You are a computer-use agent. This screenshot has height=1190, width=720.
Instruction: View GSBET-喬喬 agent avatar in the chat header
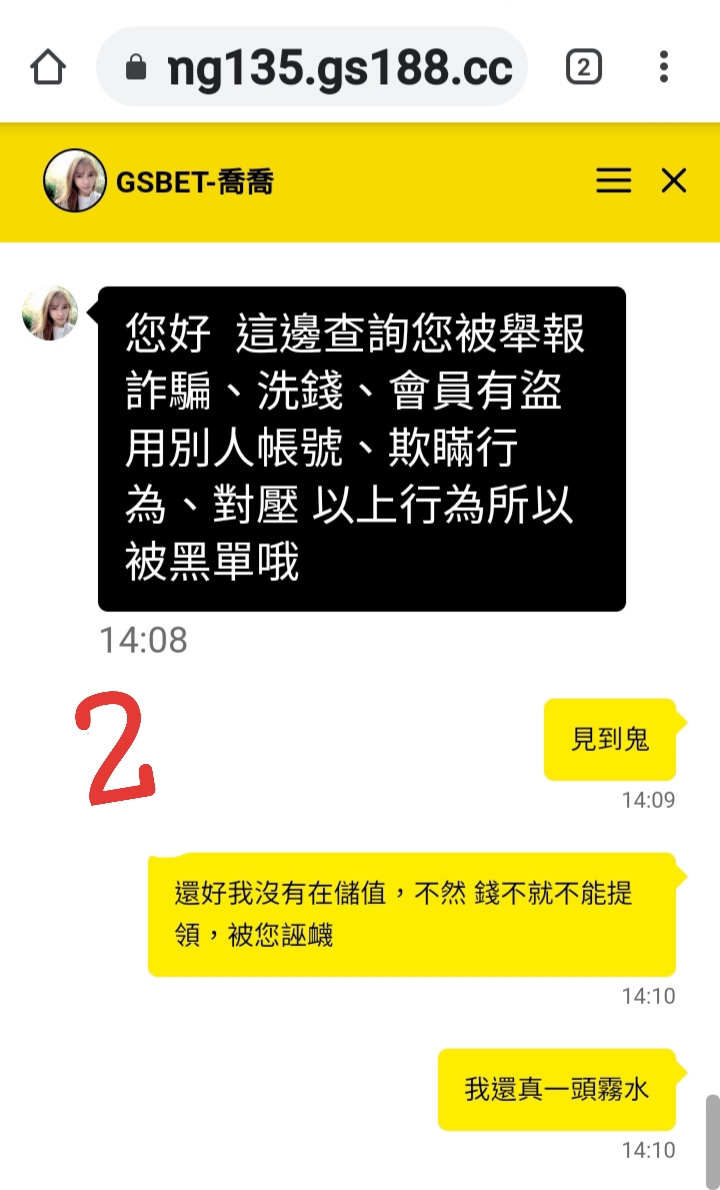(74, 181)
